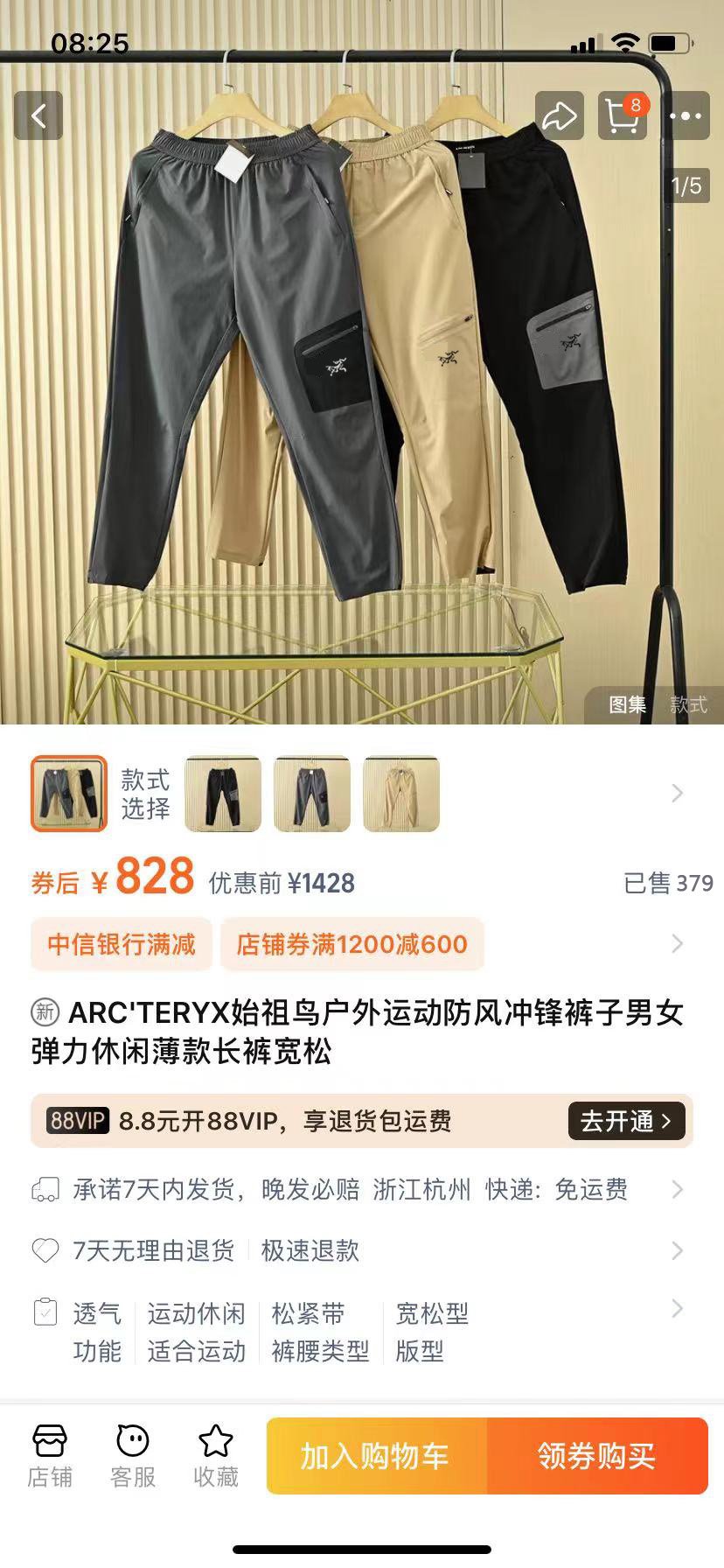The image size is (724, 1568).
Task: Open the shopping cart
Action: 623,115
